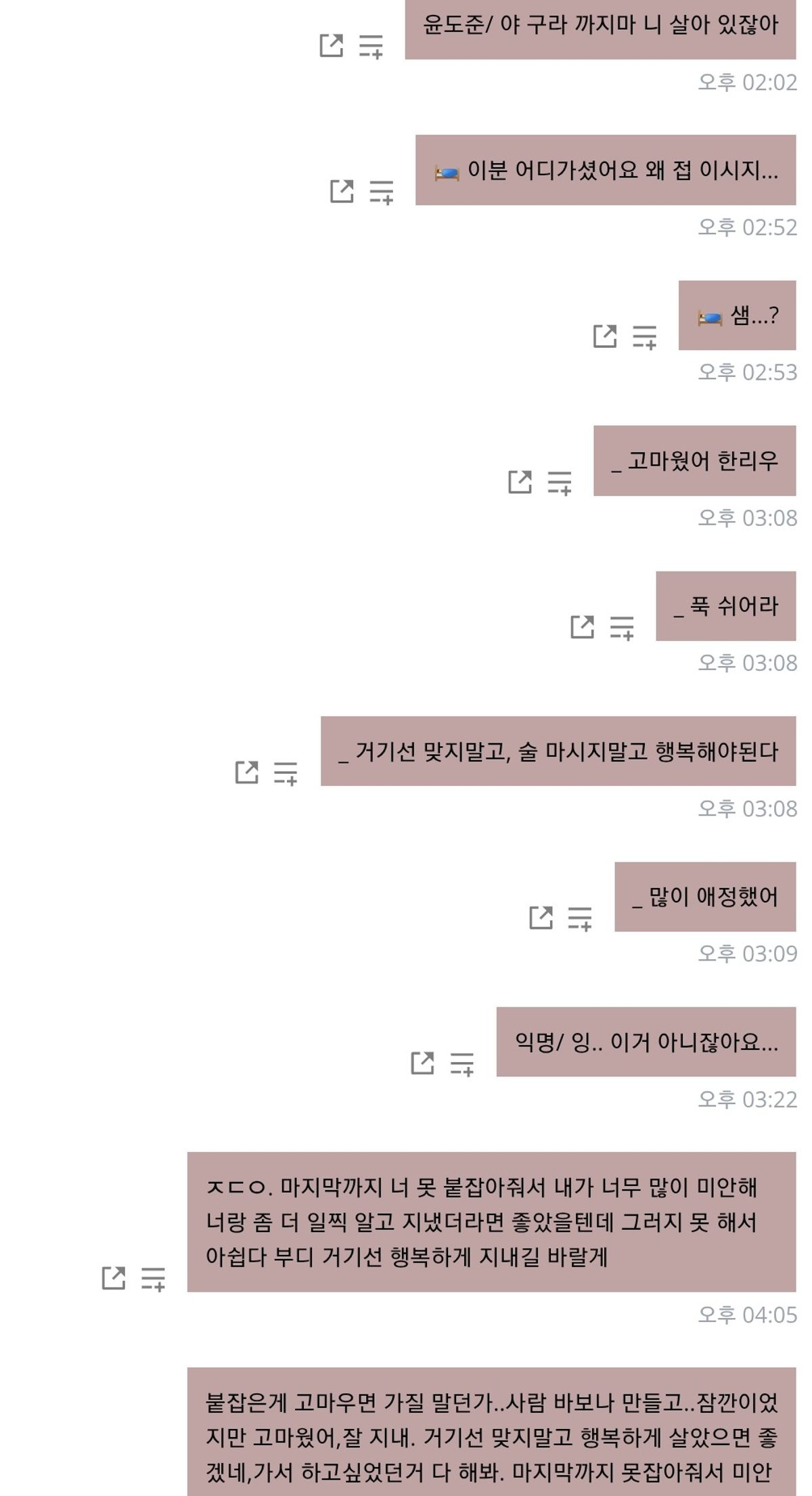Share the '이분 어디가셨어요' message
Image resolution: width=812 pixels, height=1496 pixels.
[x=342, y=191]
